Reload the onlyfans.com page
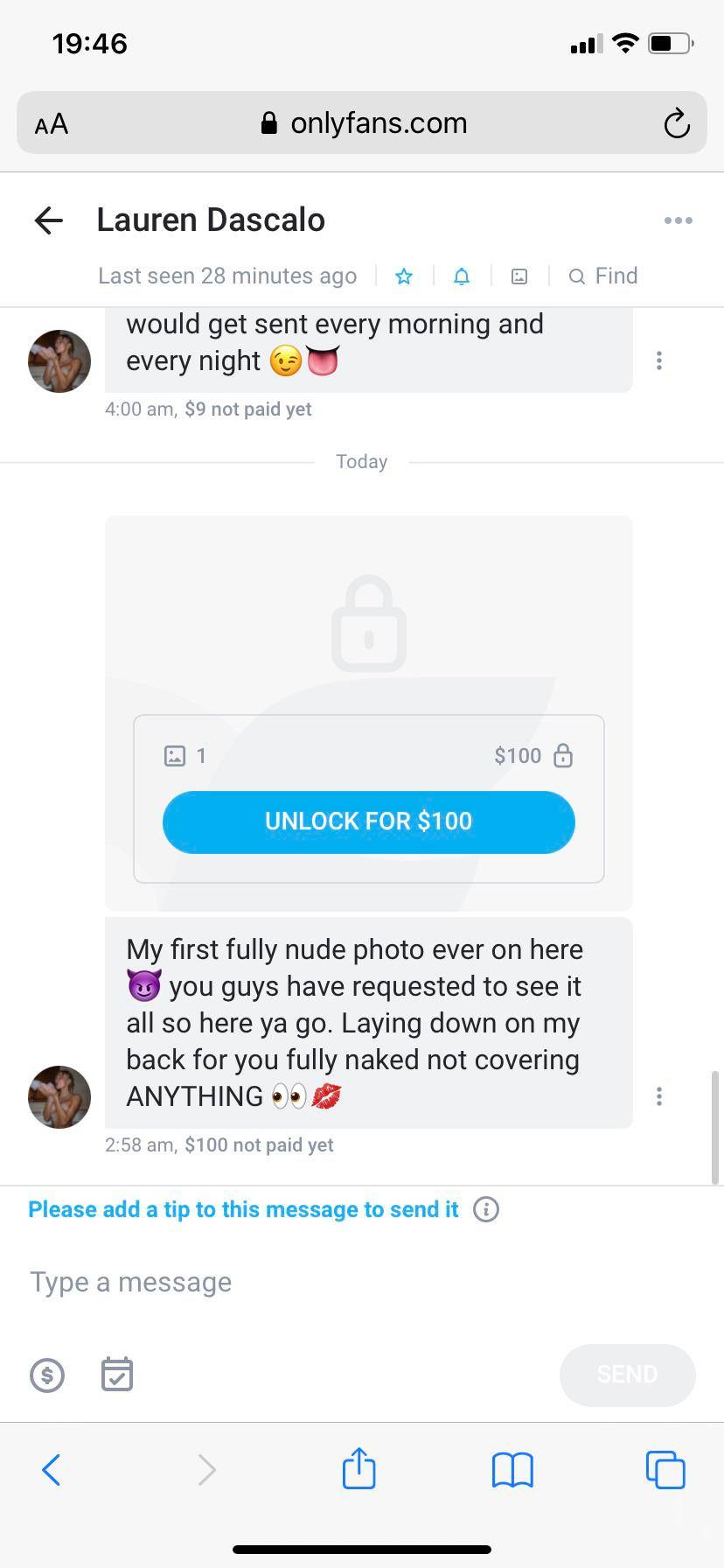 coord(676,123)
